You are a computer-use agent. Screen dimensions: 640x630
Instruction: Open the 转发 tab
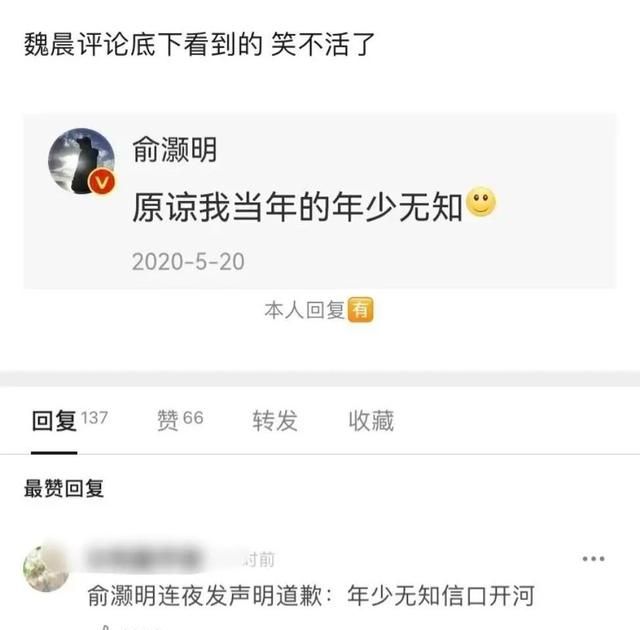pyautogui.click(x=275, y=421)
